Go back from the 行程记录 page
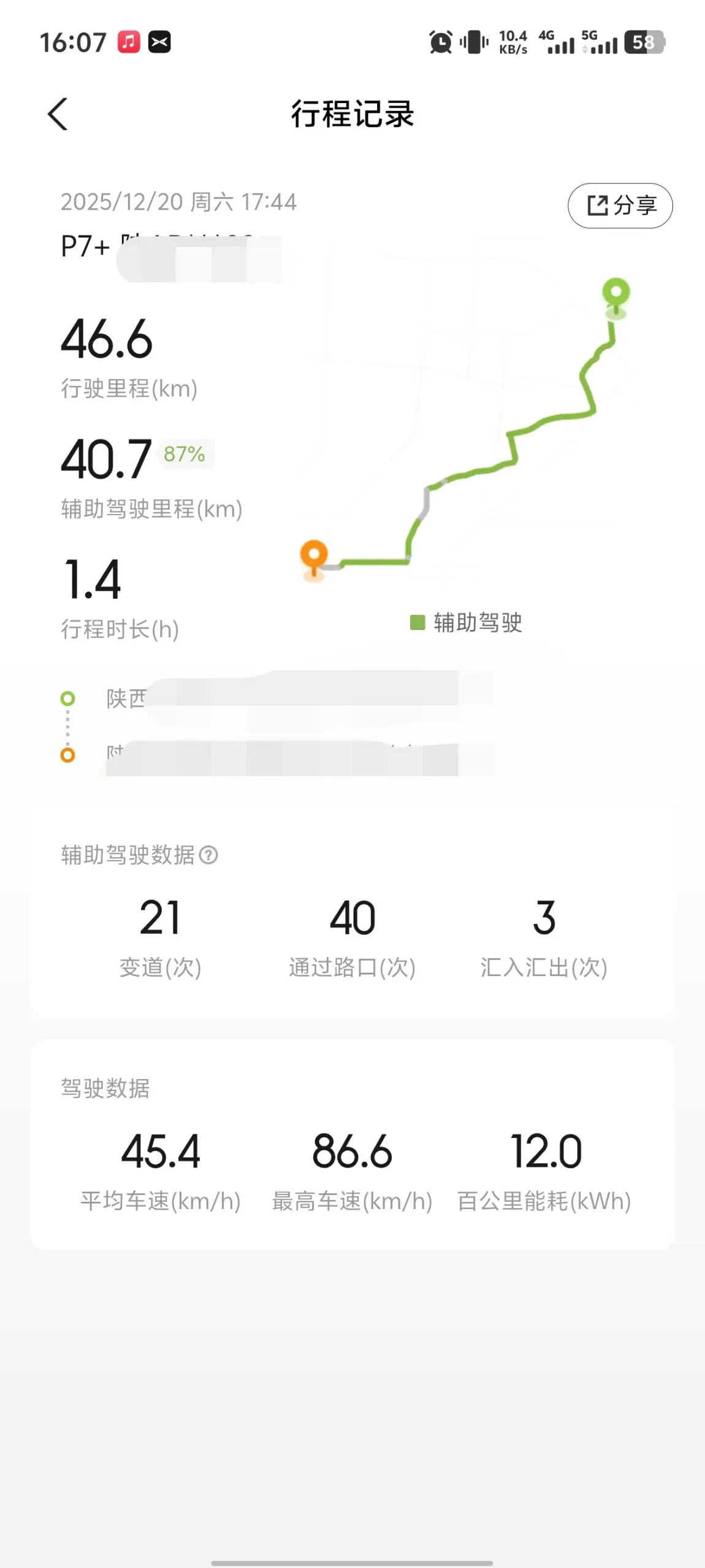 click(x=58, y=114)
